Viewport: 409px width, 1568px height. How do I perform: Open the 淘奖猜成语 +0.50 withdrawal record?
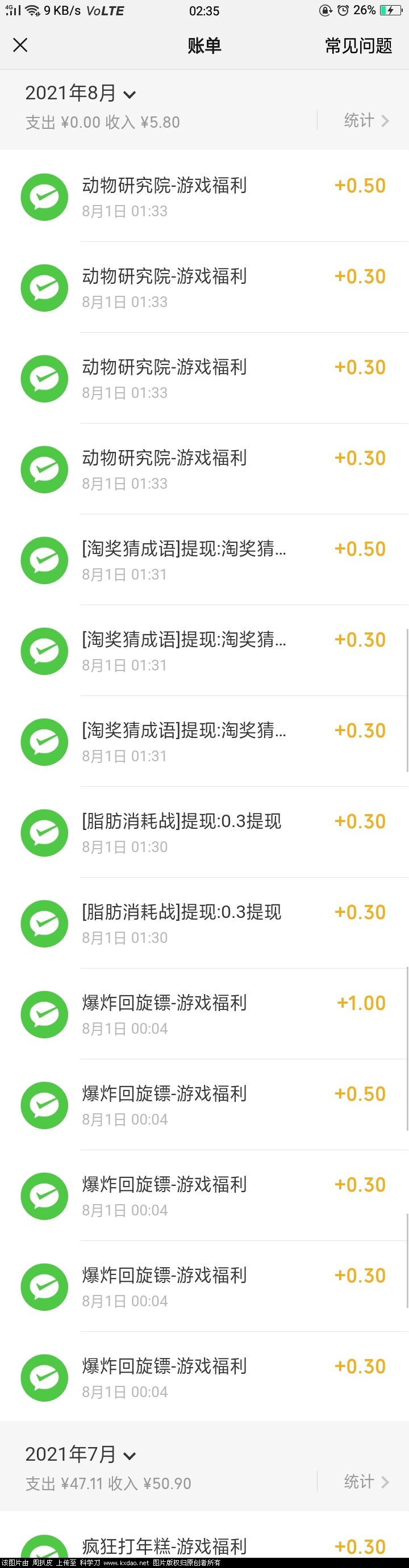click(204, 560)
